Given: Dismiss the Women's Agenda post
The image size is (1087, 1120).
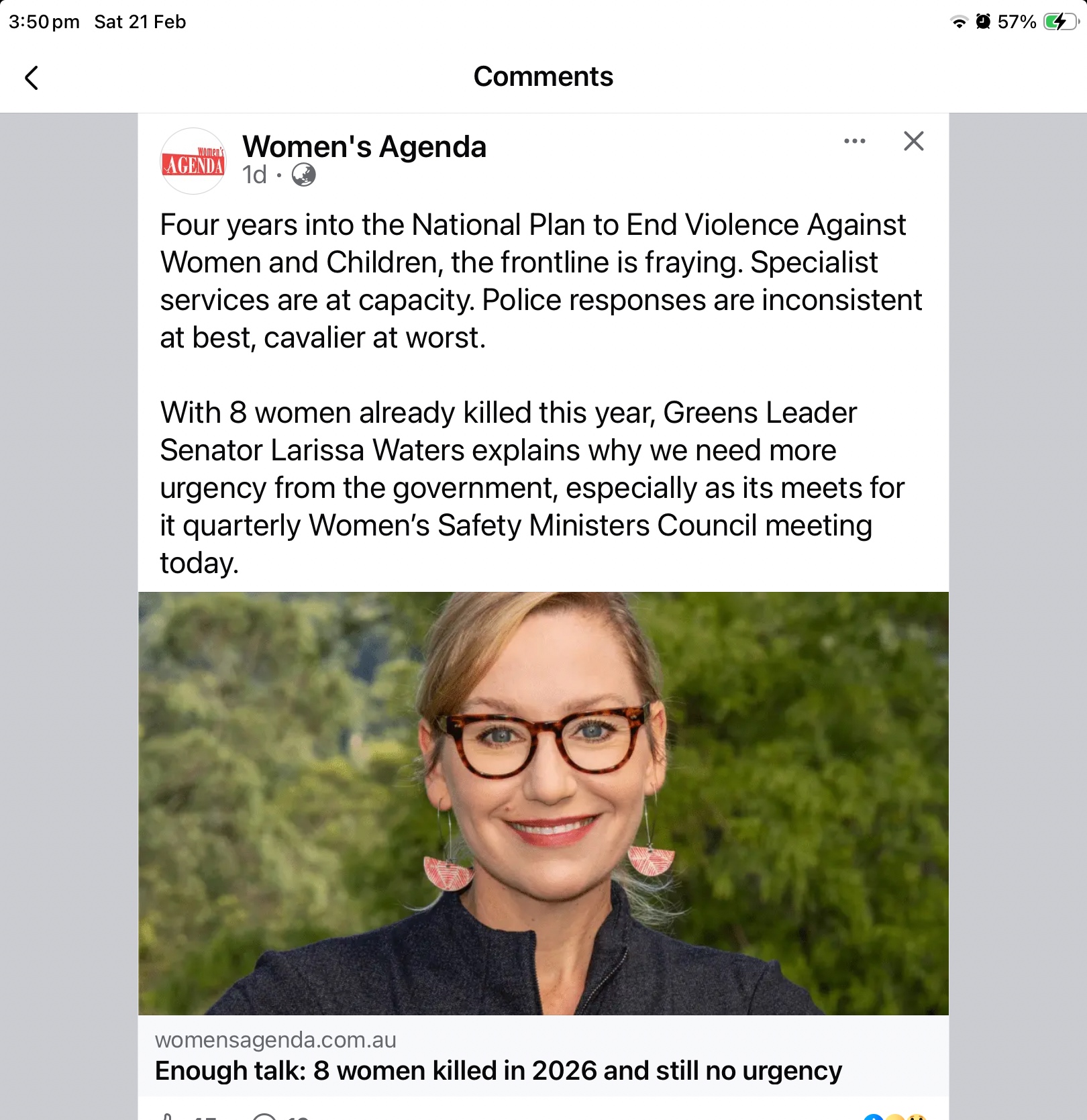Looking at the screenshot, I should pyautogui.click(x=913, y=141).
